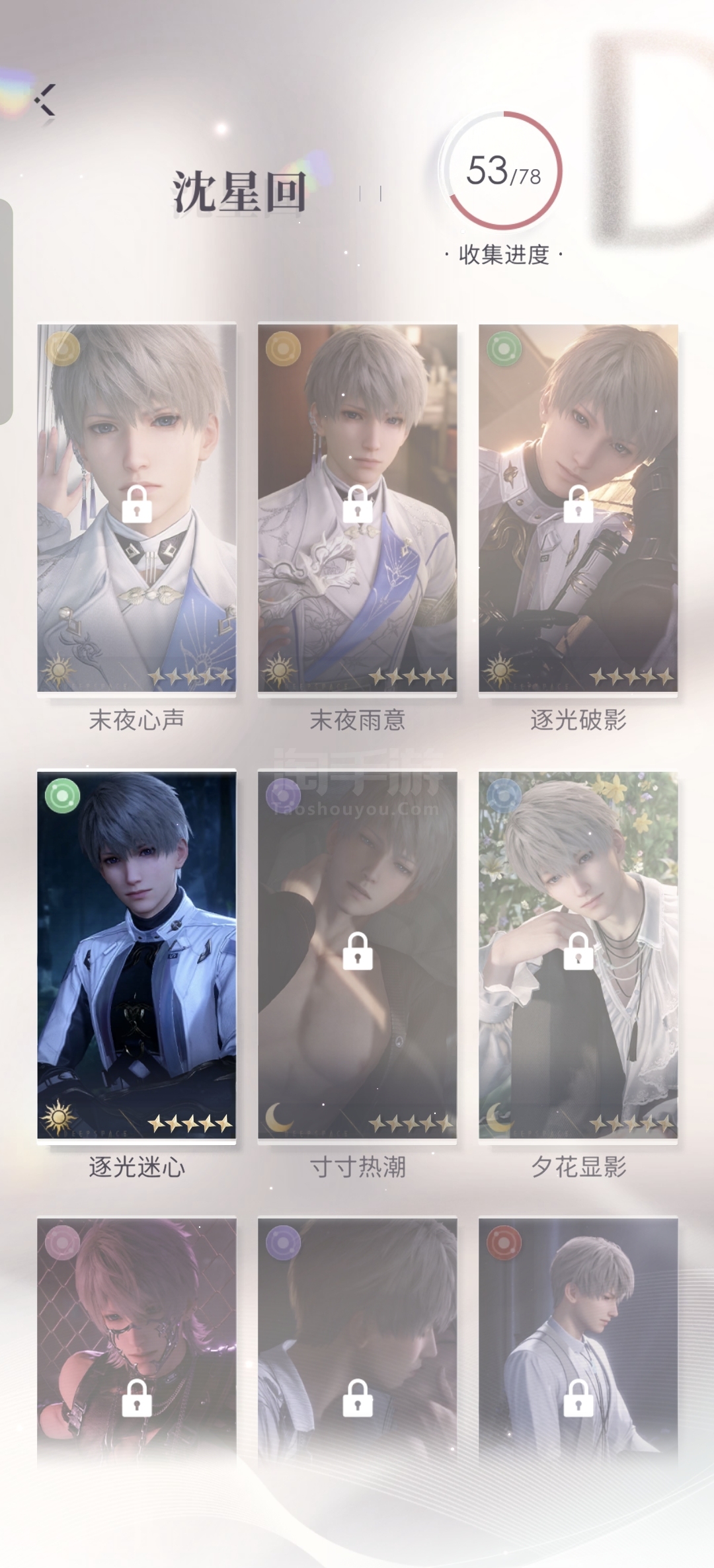The width and height of the screenshot is (714, 1568).
Task: View the unlocked card 逐光迷心
Action: 137,955
